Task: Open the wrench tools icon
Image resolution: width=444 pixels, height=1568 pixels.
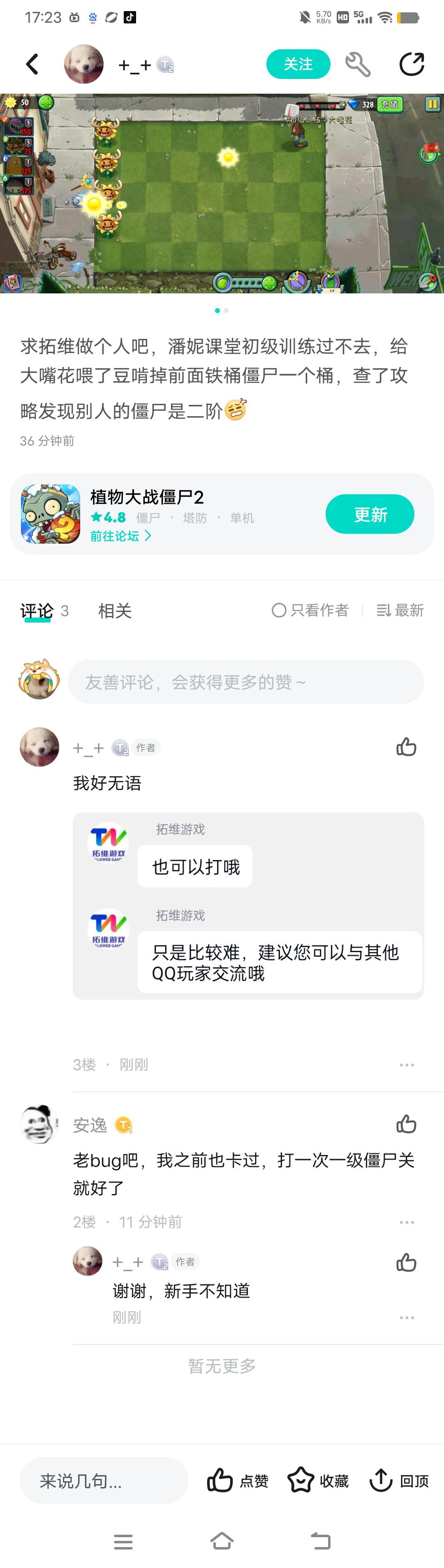Action: pos(358,65)
